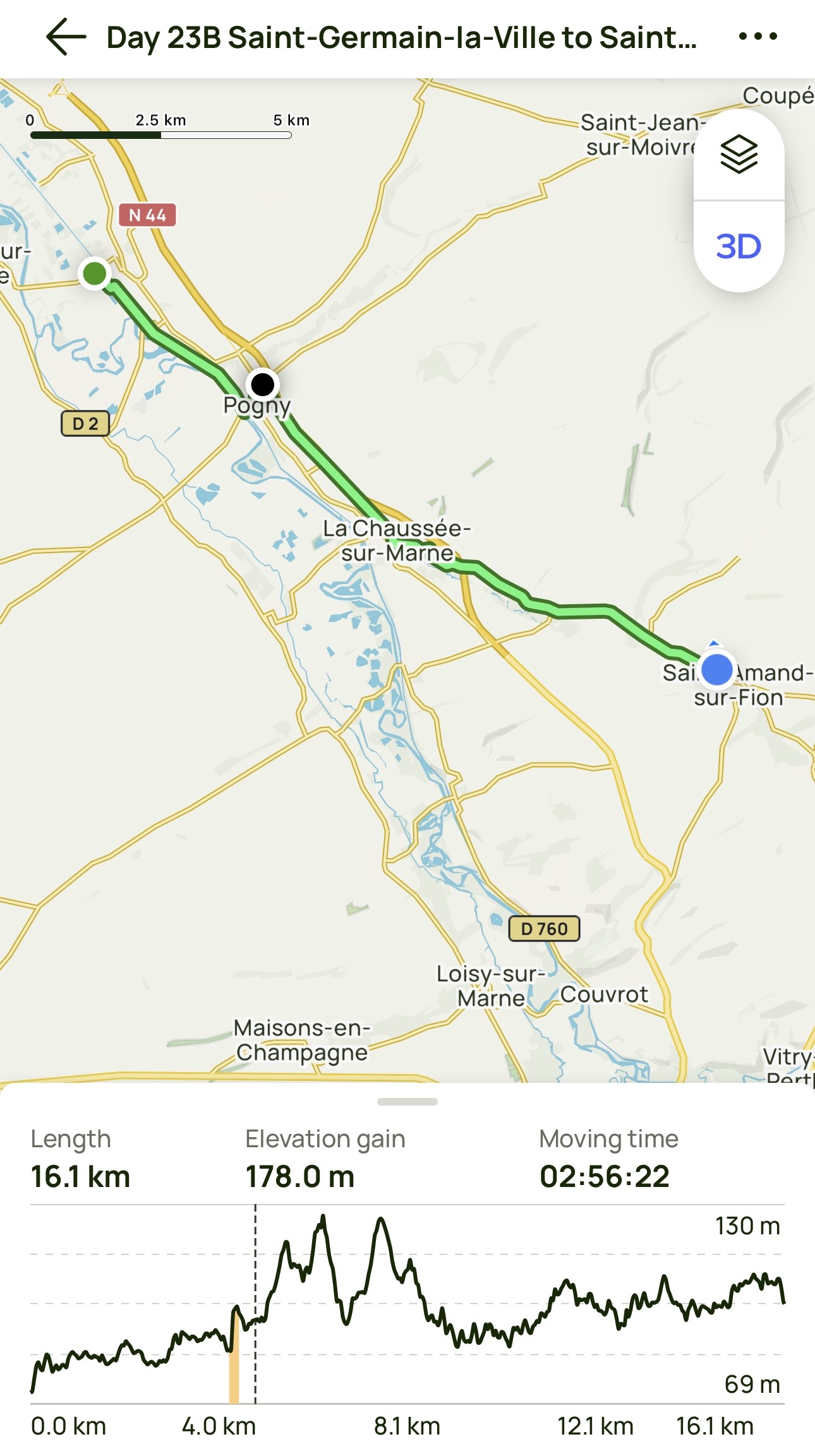Tap the green start point marker

coord(95,273)
